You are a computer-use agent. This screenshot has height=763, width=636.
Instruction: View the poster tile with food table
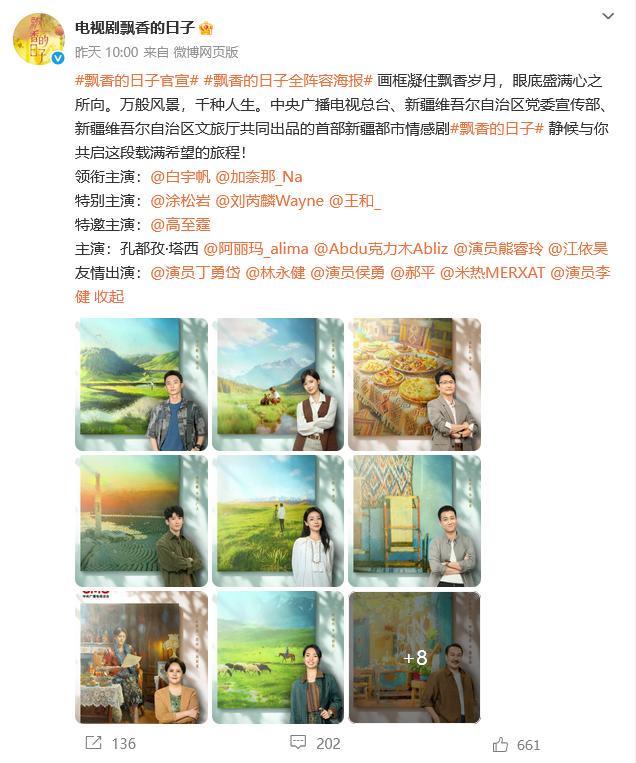pyautogui.click(x=414, y=384)
